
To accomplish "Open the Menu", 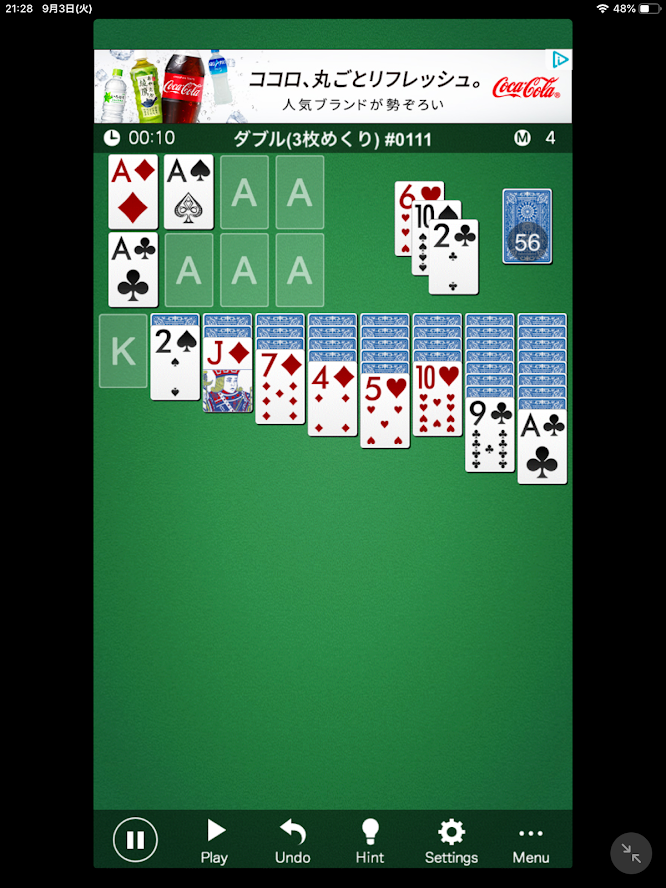I will [x=531, y=841].
